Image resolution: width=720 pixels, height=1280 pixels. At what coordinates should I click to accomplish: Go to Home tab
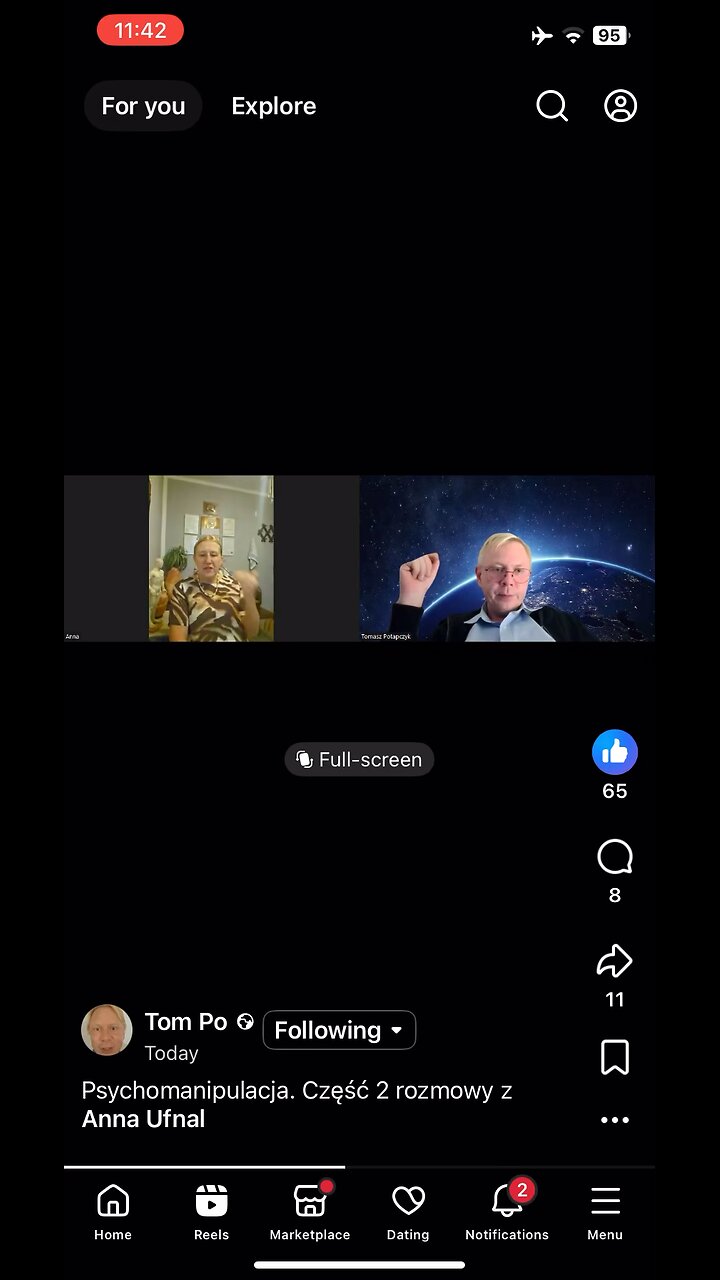click(x=113, y=1211)
